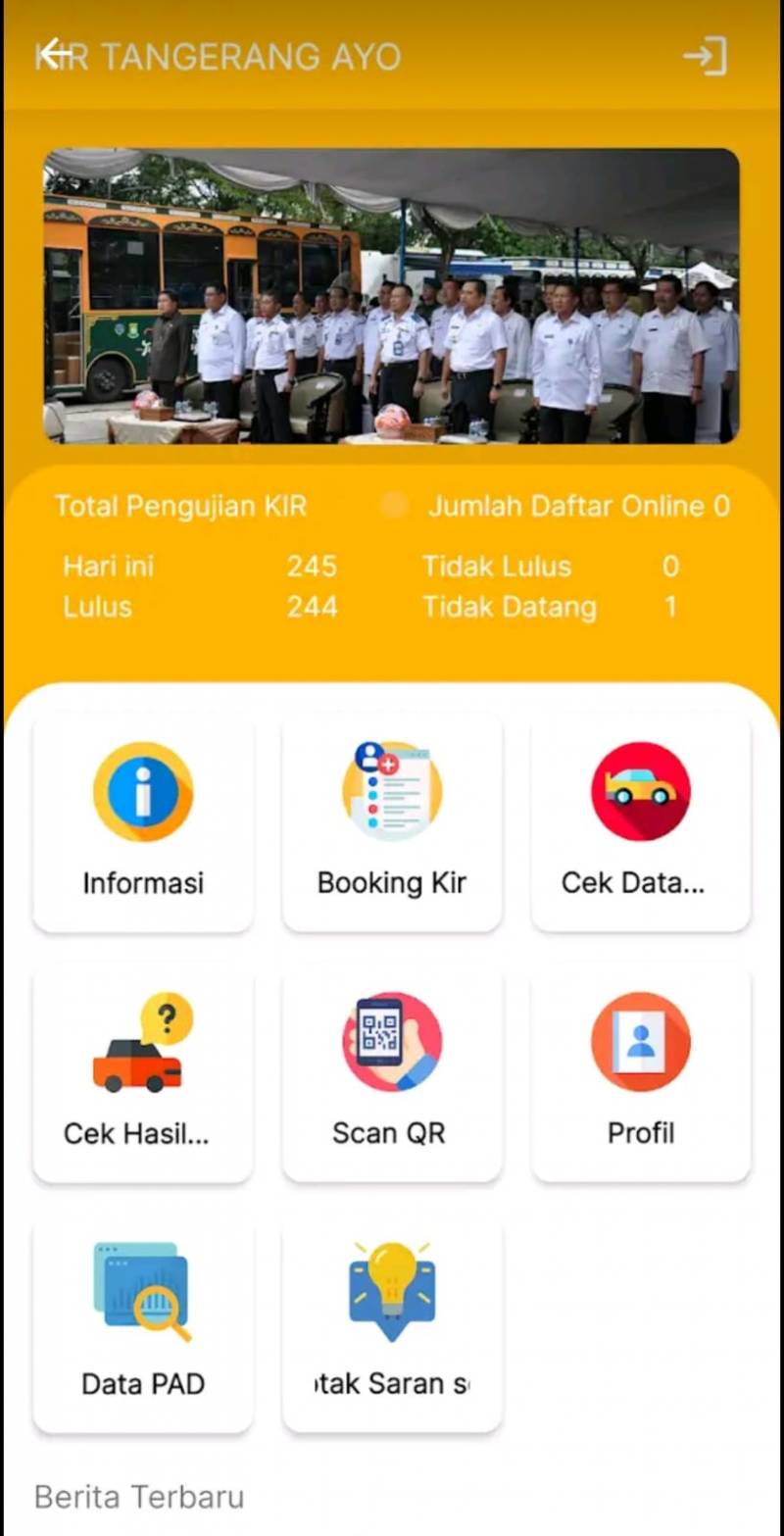The image size is (784, 1536).
Task: Open the Informasi tile
Action: (x=143, y=823)
